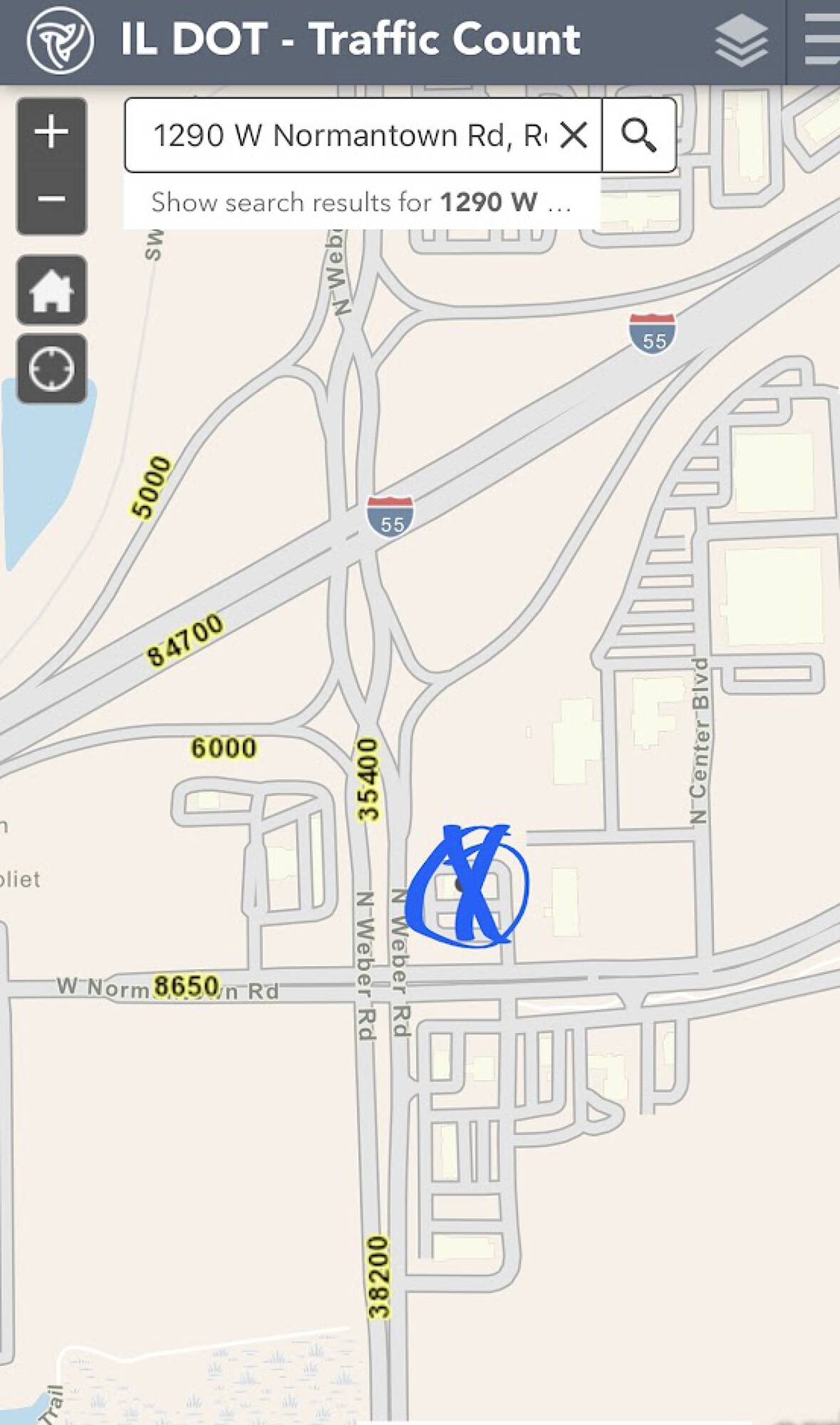The image size is (840, 1425).
Task: Show search results for 1290 W suggestion
Action: click(361, 202)
